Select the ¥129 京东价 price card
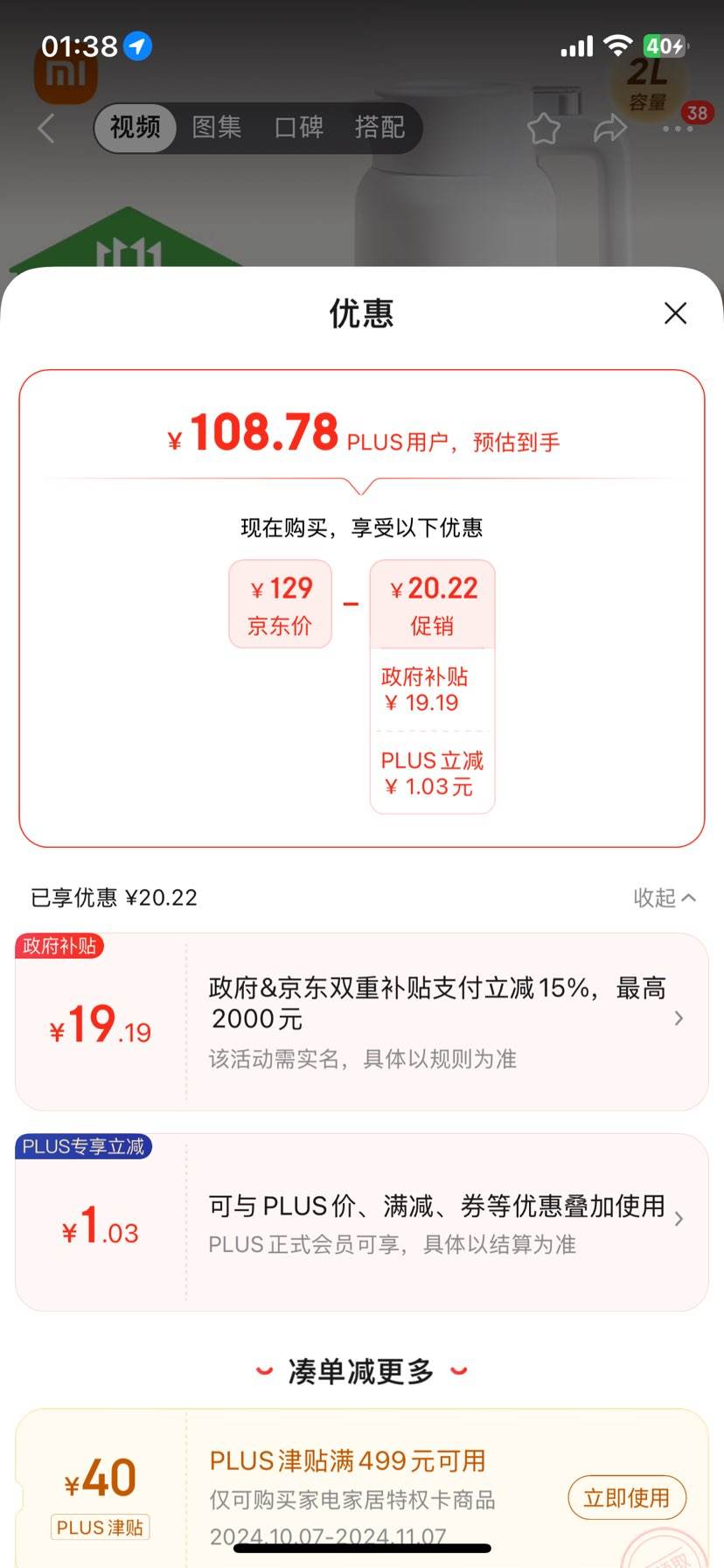This screenshot has width=724, height=1568. coord(280,604)
